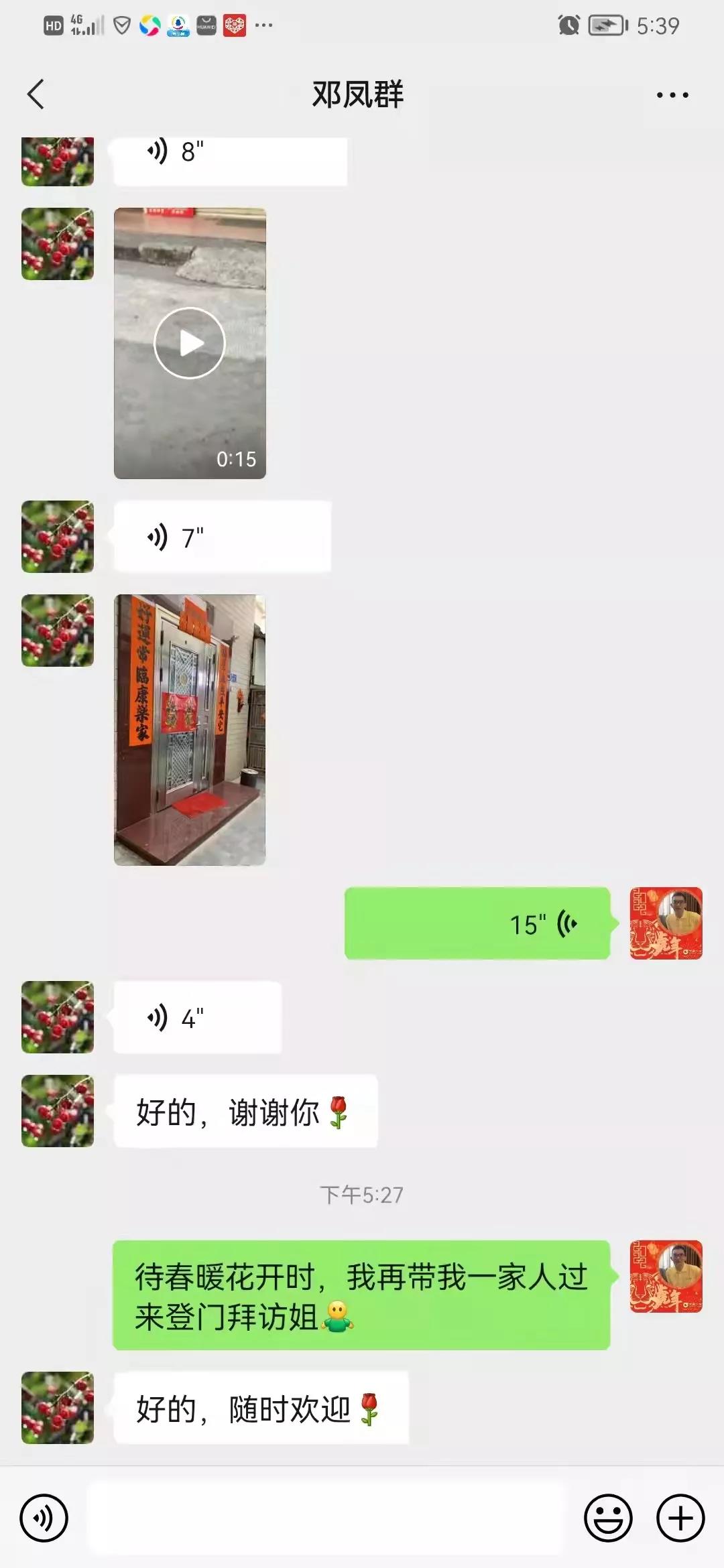Open contact avatar beside 好的，随时欢迎

pos(58,1407)
